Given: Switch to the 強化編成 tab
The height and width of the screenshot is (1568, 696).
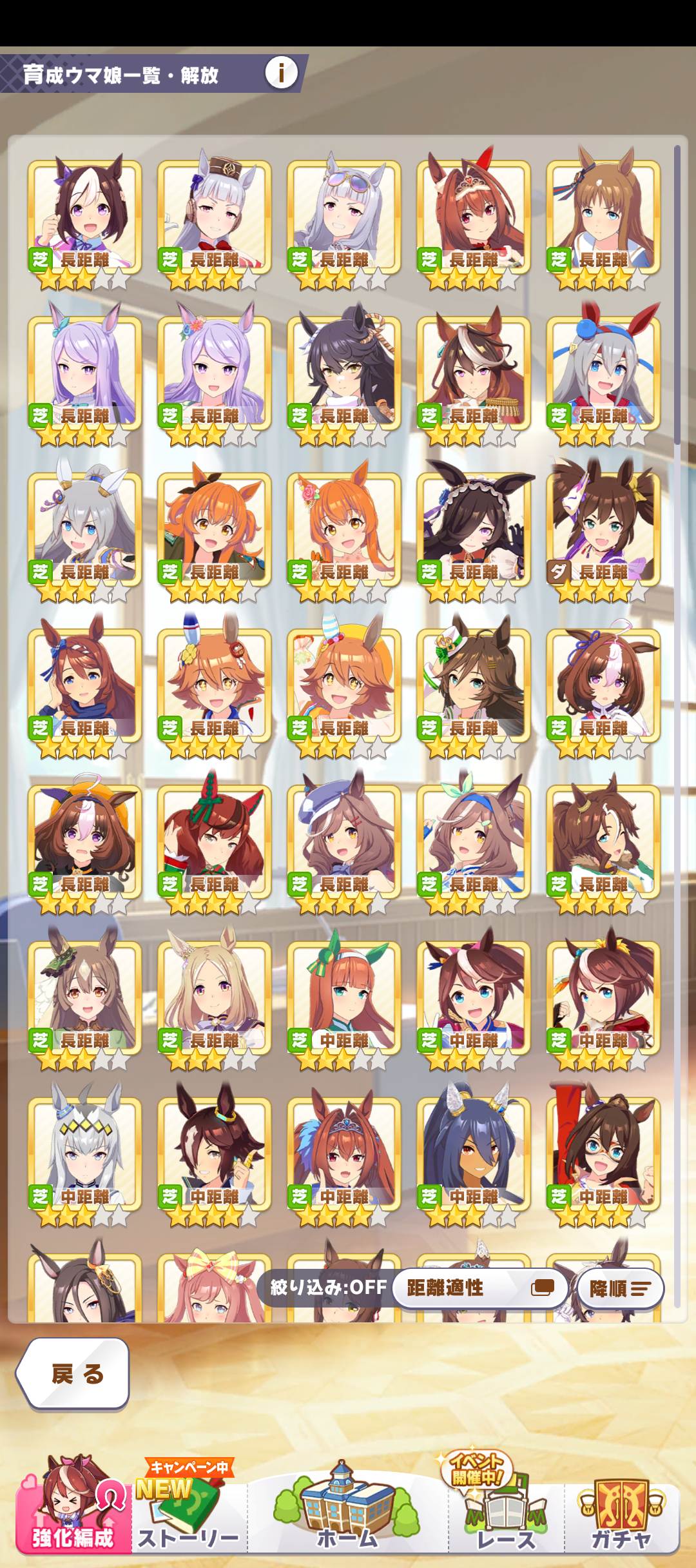Looking at the screenshot, I should click(x=73, y=1513).
